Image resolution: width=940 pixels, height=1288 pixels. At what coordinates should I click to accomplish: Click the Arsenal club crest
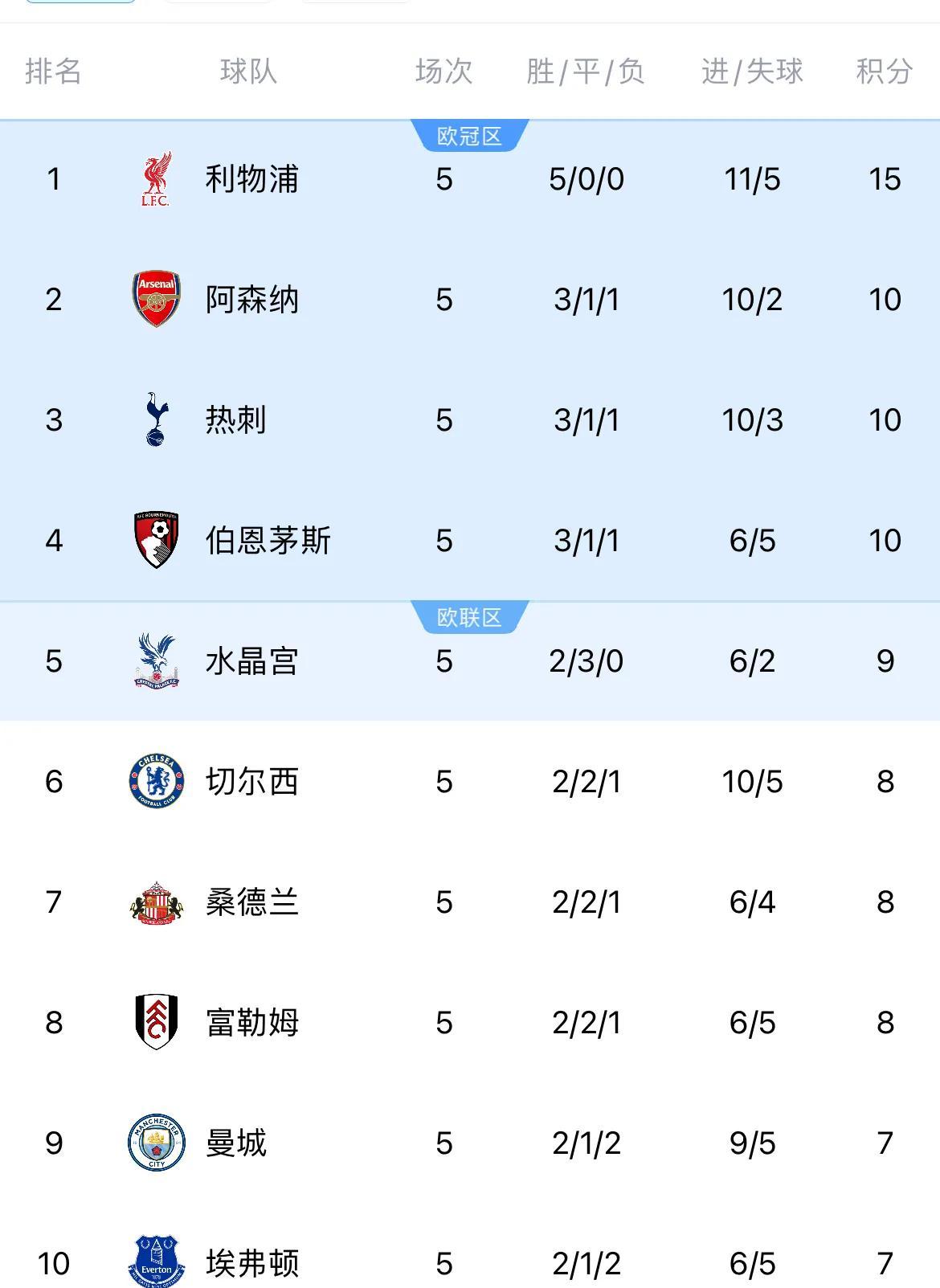155,299
